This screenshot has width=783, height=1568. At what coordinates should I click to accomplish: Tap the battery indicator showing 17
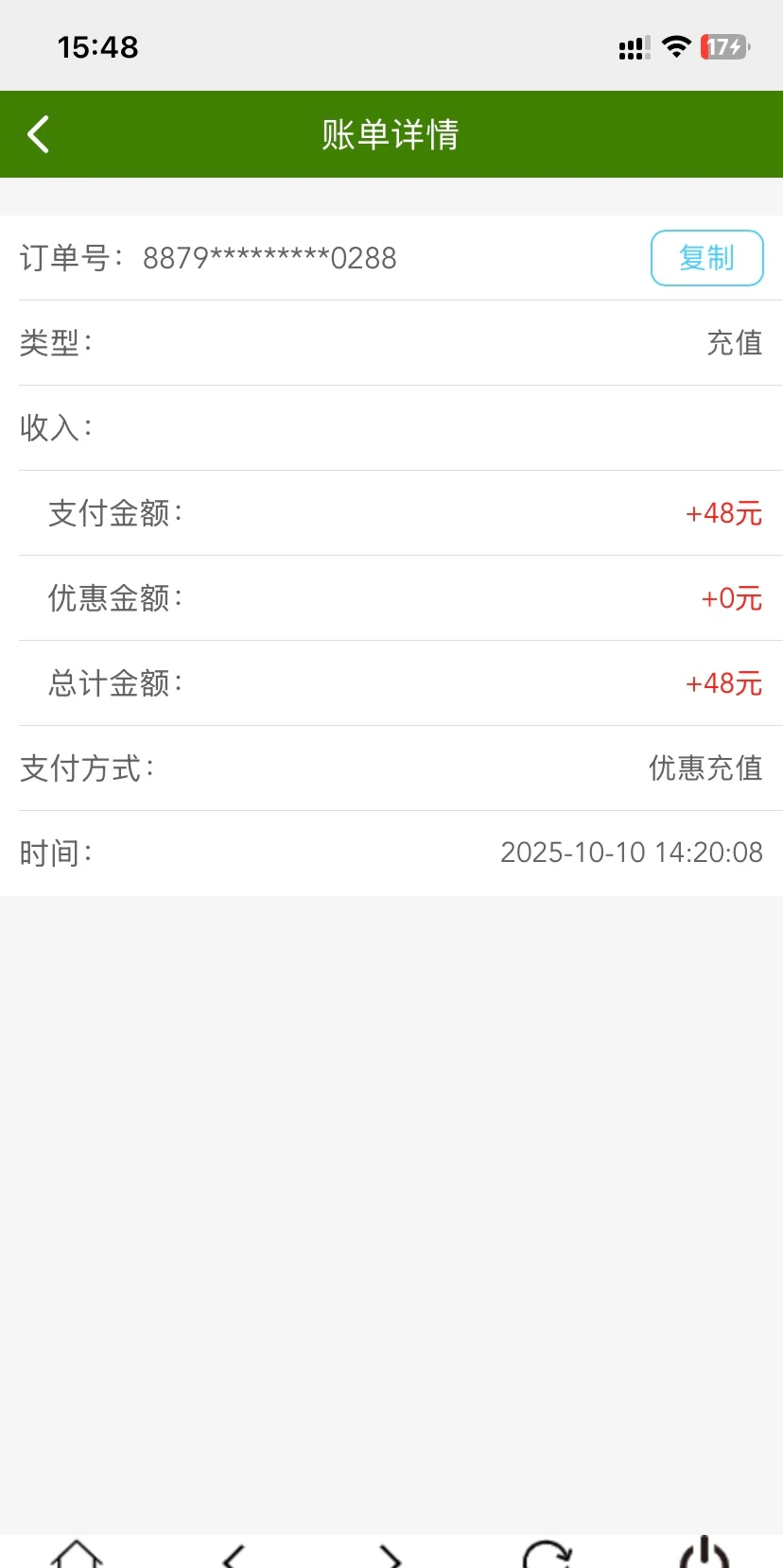(x=722, y=47)
